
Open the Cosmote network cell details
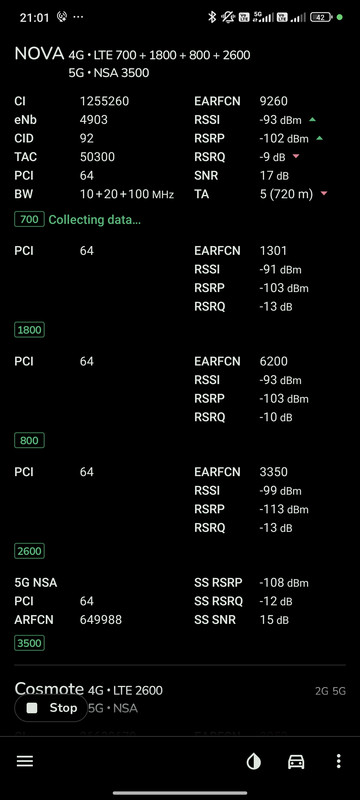pyautogui.click(x=49, y=689)
